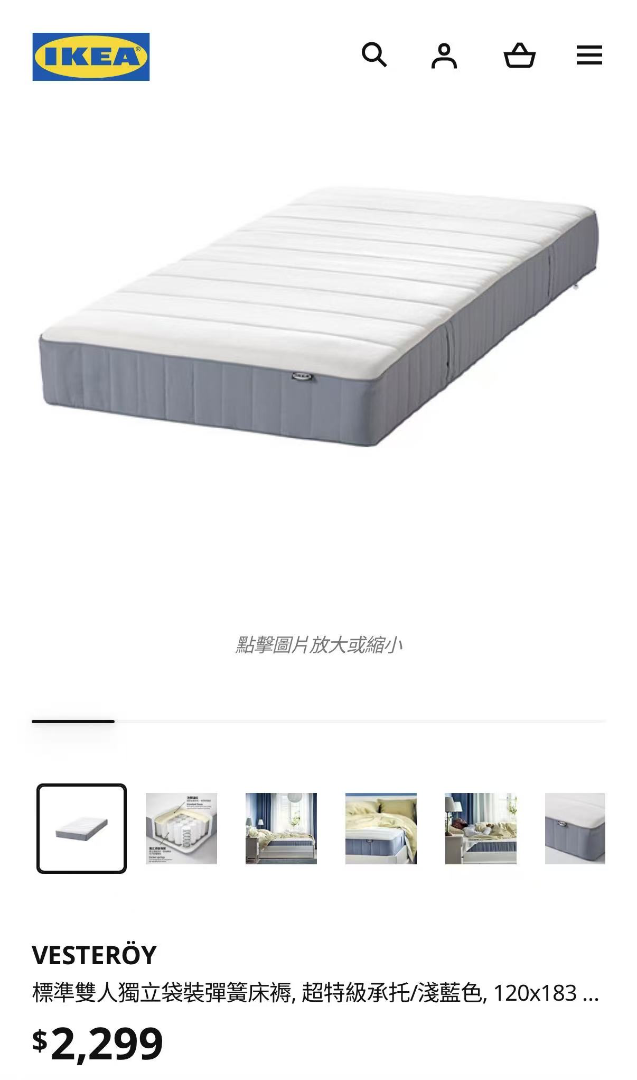View the mattress corner detail thumbnail

pyautogui.click(x=575, y=829)
